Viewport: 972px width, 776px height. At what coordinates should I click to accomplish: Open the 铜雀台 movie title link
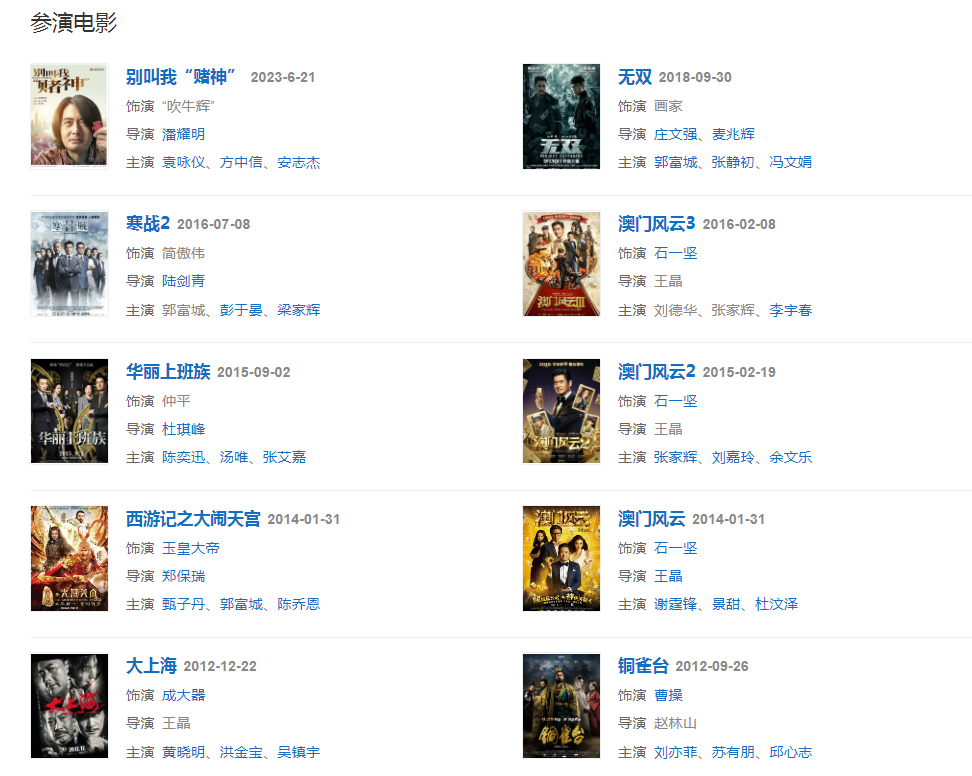643,666
